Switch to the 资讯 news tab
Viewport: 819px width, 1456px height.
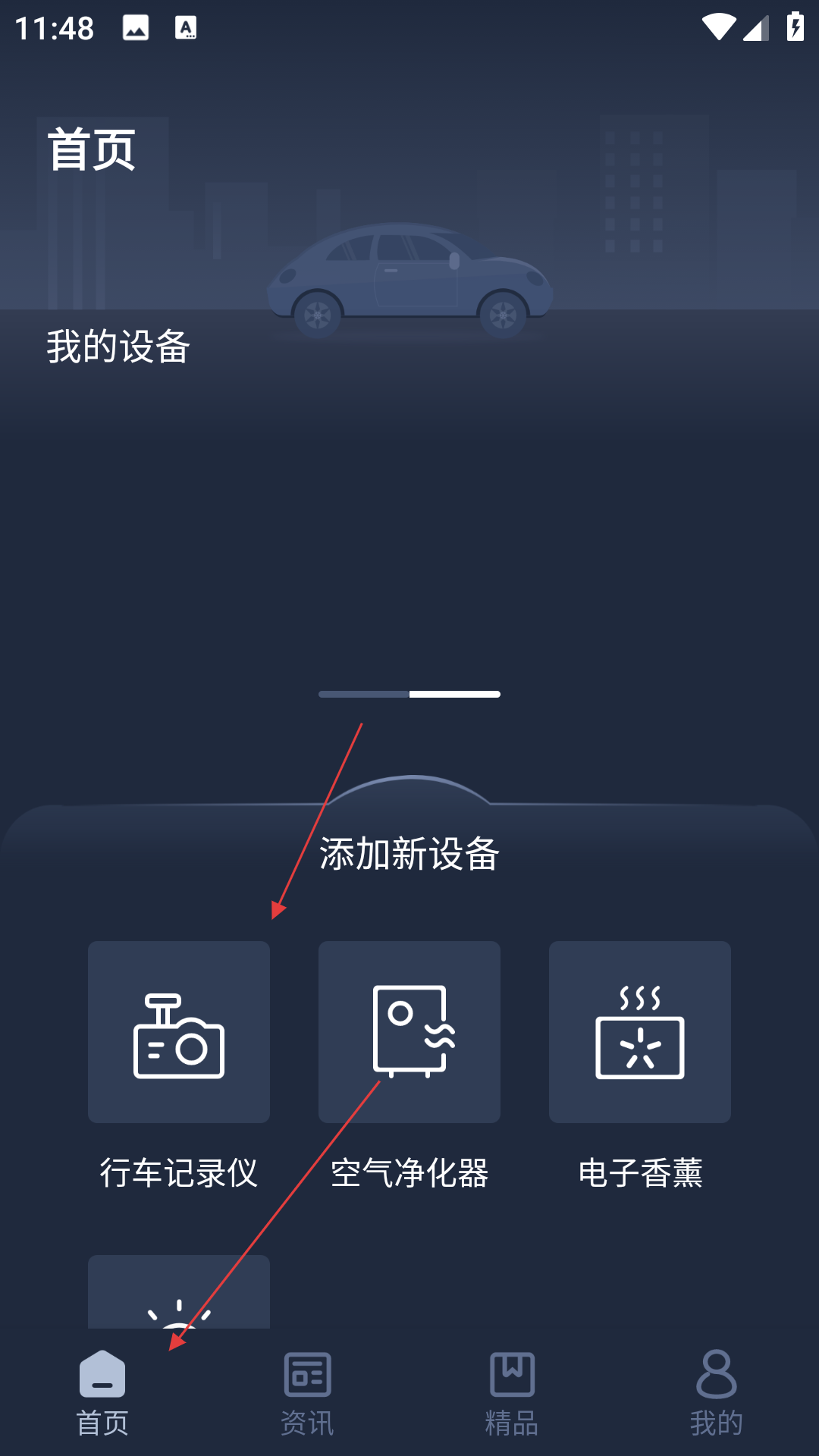307,1392
